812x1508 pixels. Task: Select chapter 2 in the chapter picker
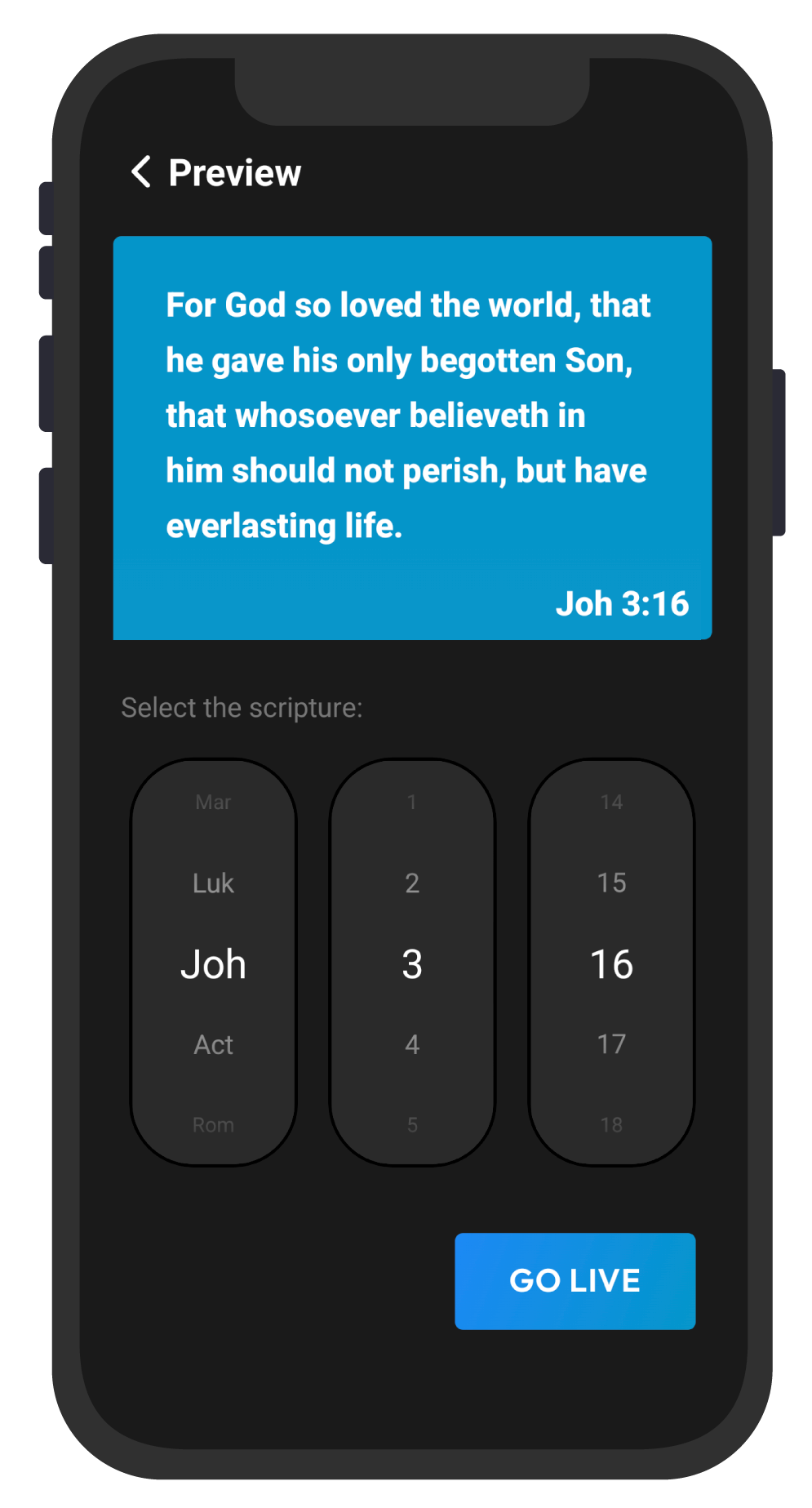pyautogui.click(x=412, y=883)
